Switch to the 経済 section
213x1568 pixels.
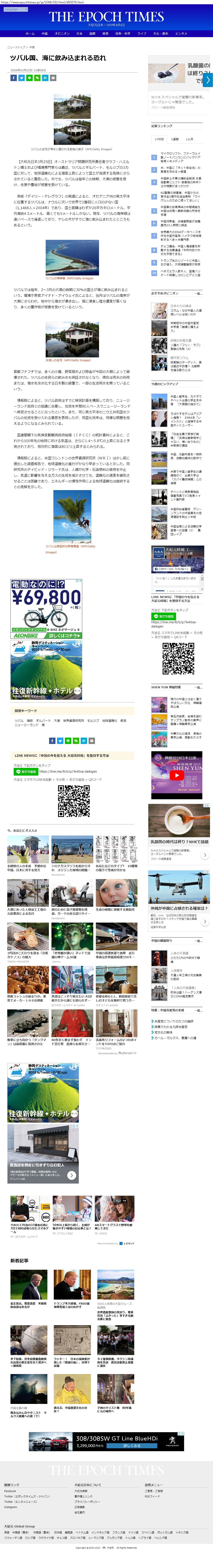point(105,33)
